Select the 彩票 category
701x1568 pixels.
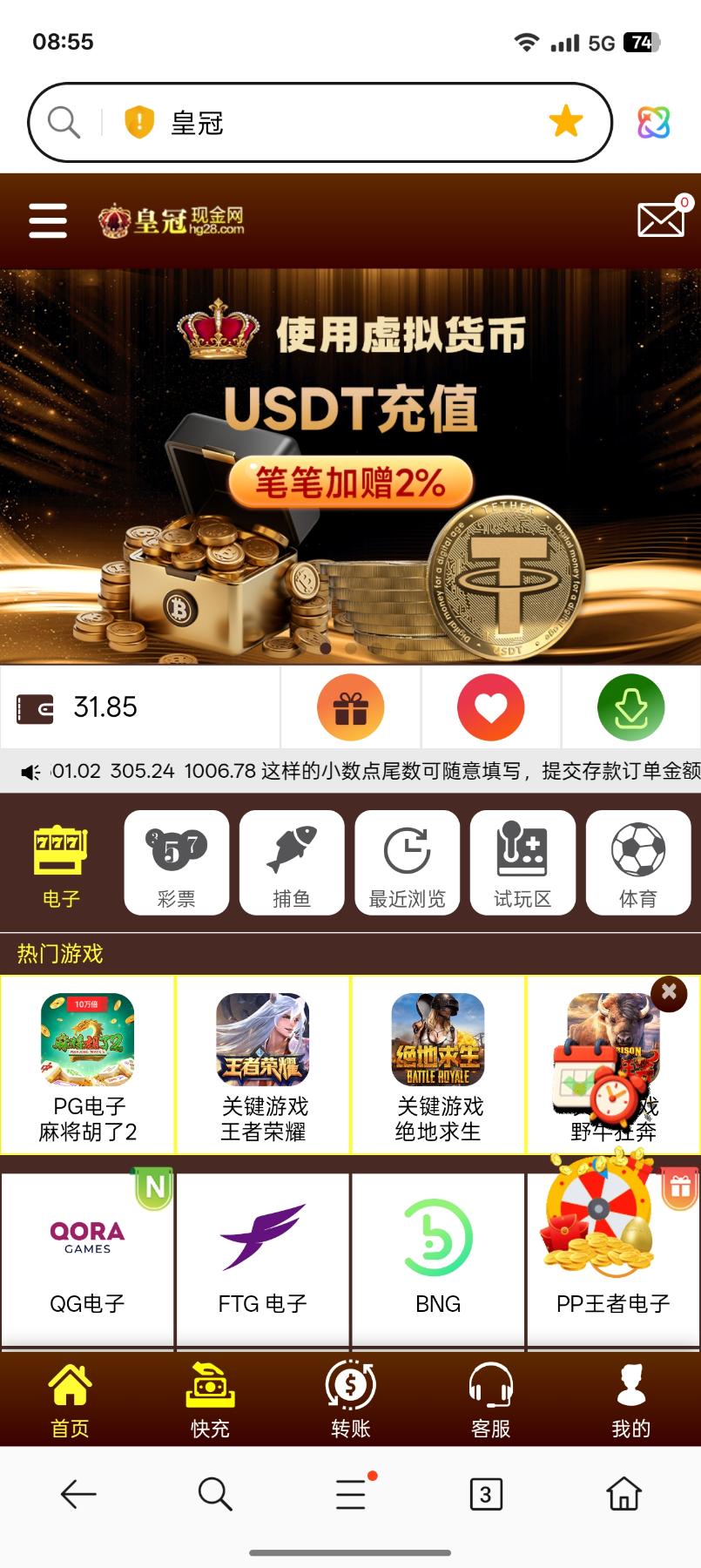point(177,862)
